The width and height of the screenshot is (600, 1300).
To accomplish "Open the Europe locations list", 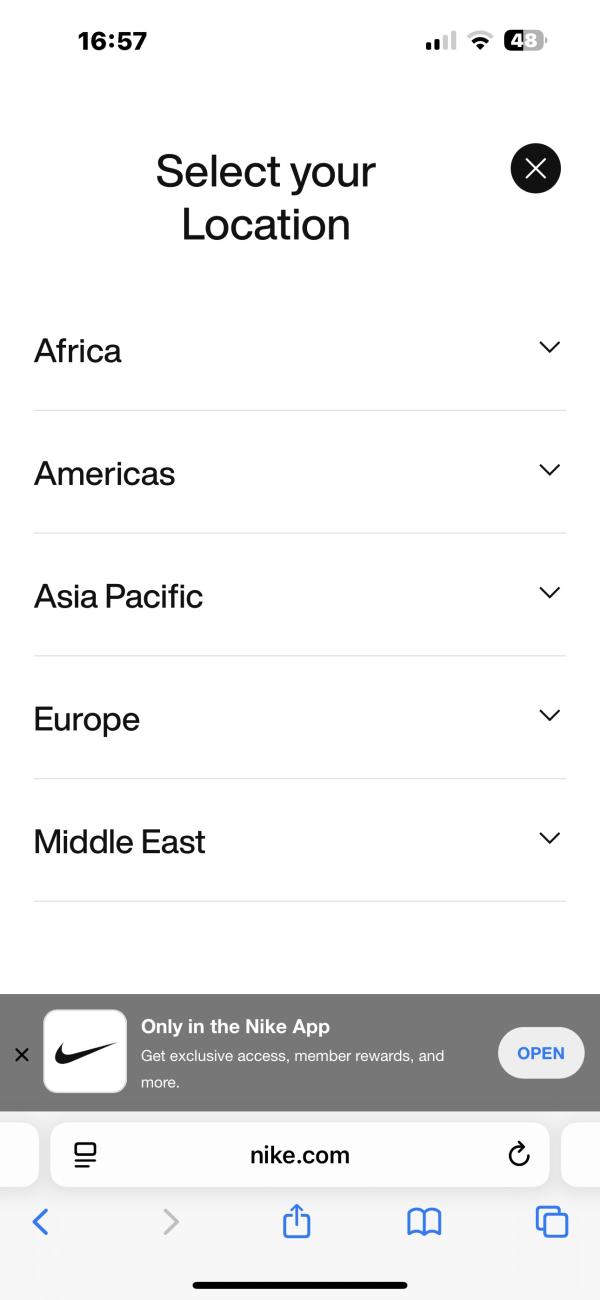I will [300, 718].
